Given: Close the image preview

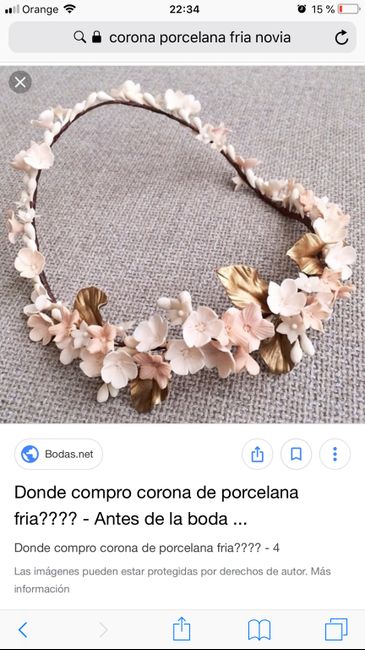Looking at the screenshot, I should [x=20, y=82].
